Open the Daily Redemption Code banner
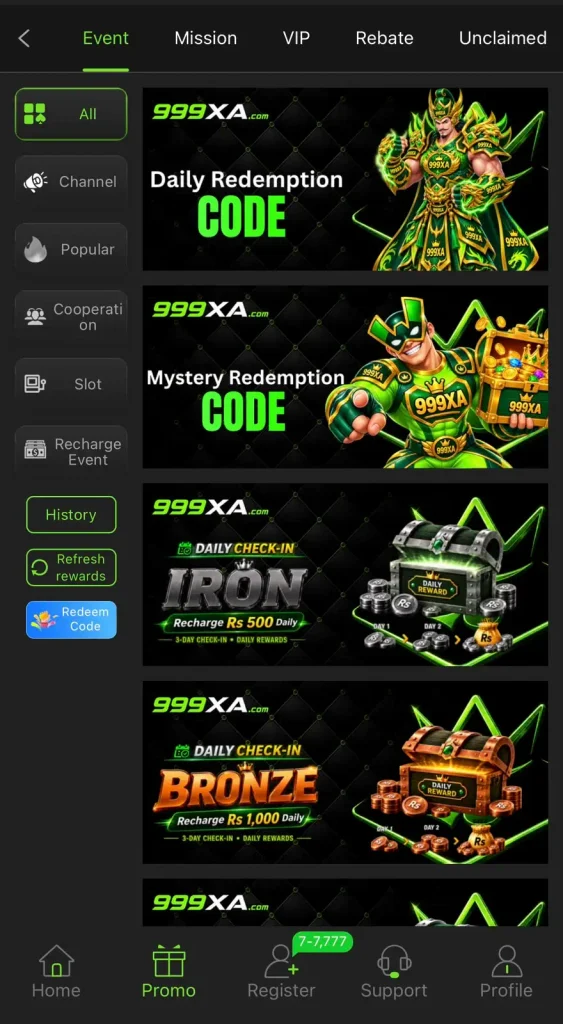Screen dimensions: 563x1024 click(346, 180)
